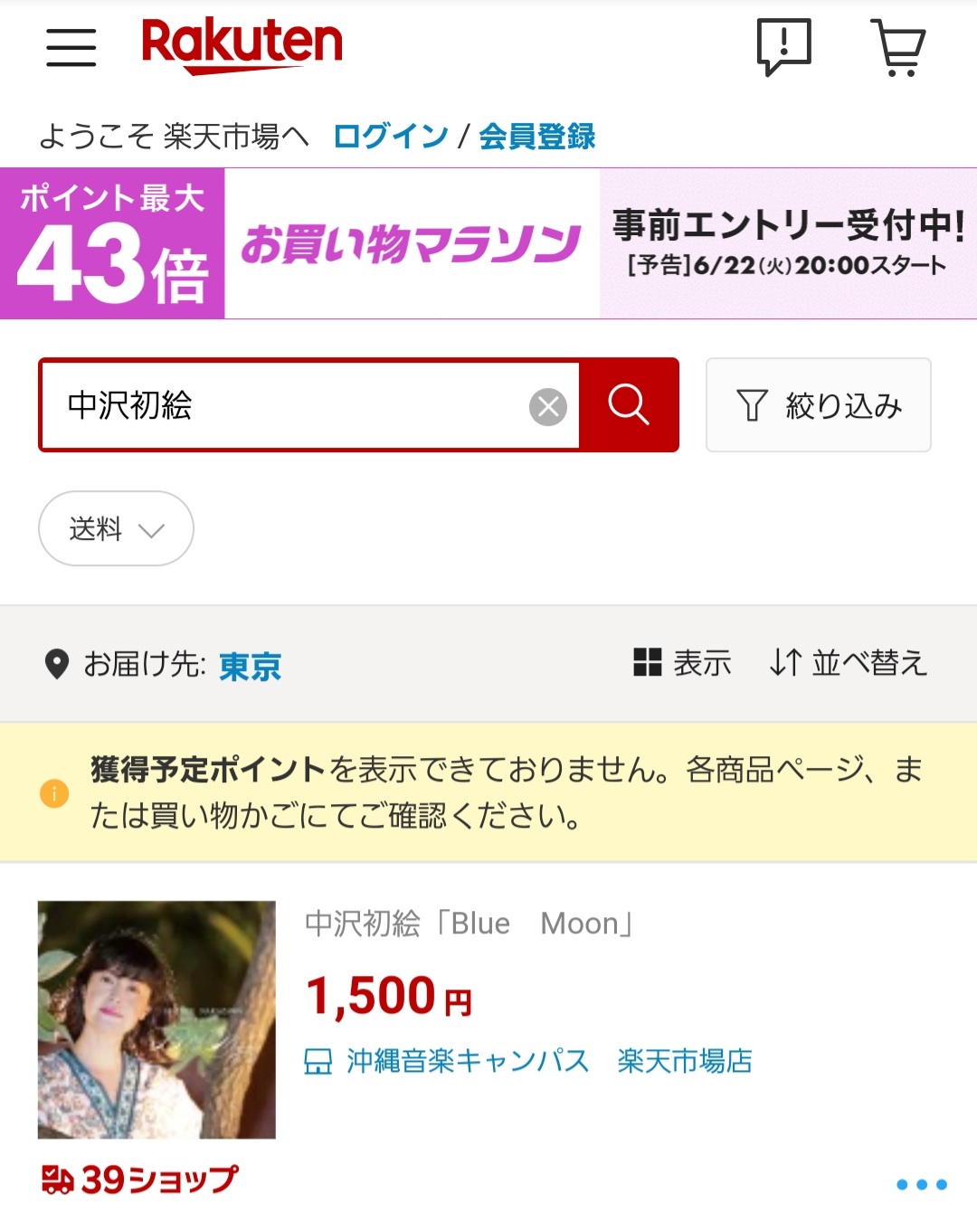Switch the 表示 display layout
Viewport: 977px width, 1232px height.
pyautogui.click(x=682, y=663)
